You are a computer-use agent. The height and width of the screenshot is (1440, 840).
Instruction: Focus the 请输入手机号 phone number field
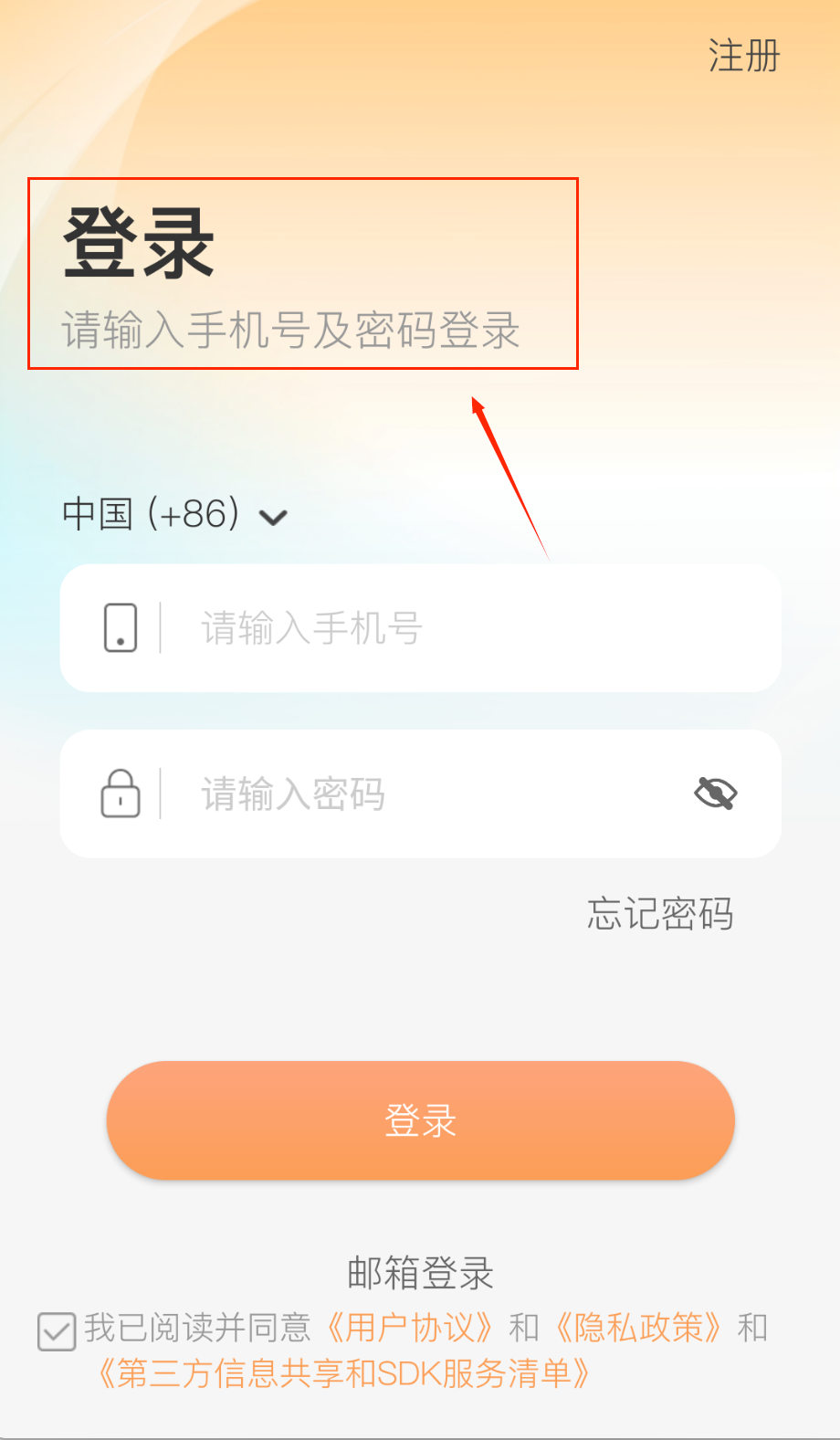[457, 628]
